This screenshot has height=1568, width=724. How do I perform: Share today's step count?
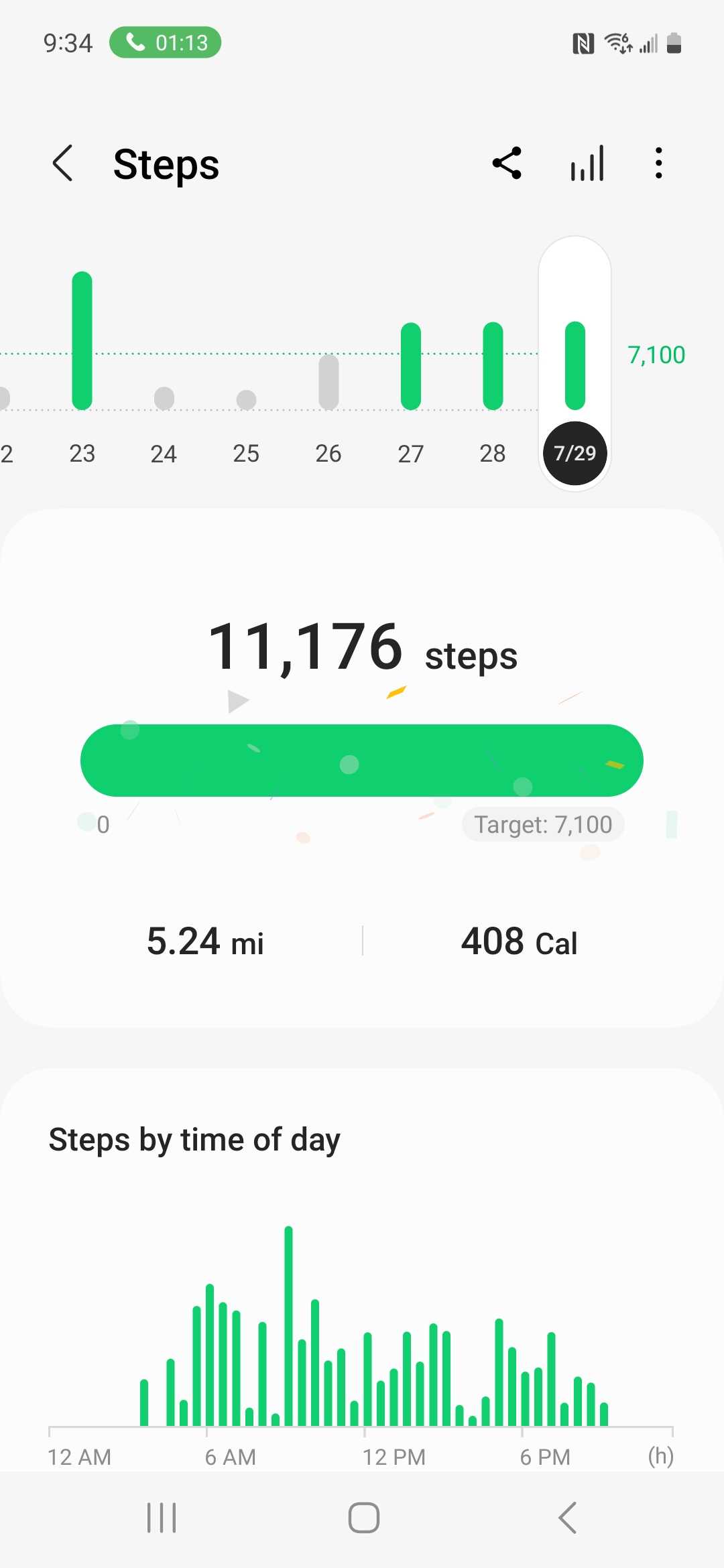[x=507, y=163]
